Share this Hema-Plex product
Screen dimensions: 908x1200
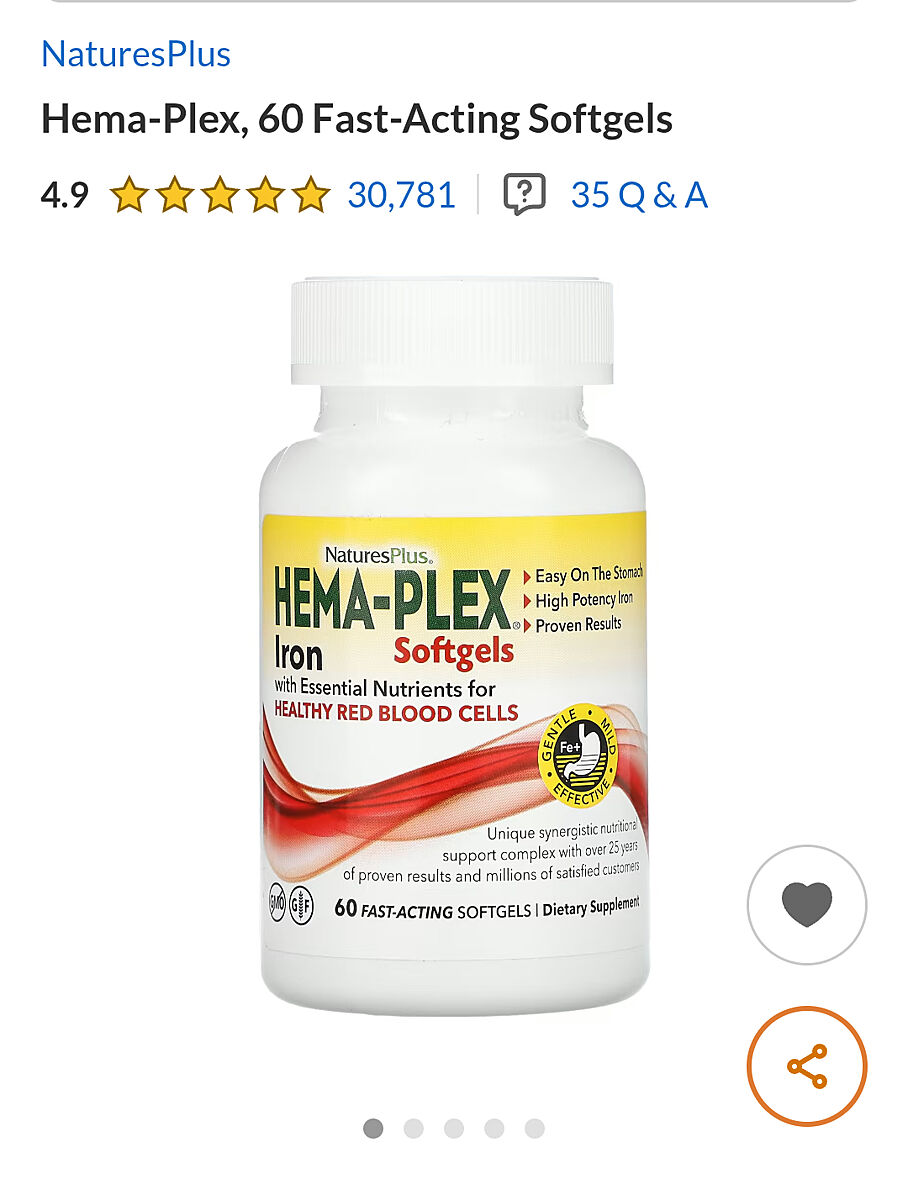(x=806, y=1066)
